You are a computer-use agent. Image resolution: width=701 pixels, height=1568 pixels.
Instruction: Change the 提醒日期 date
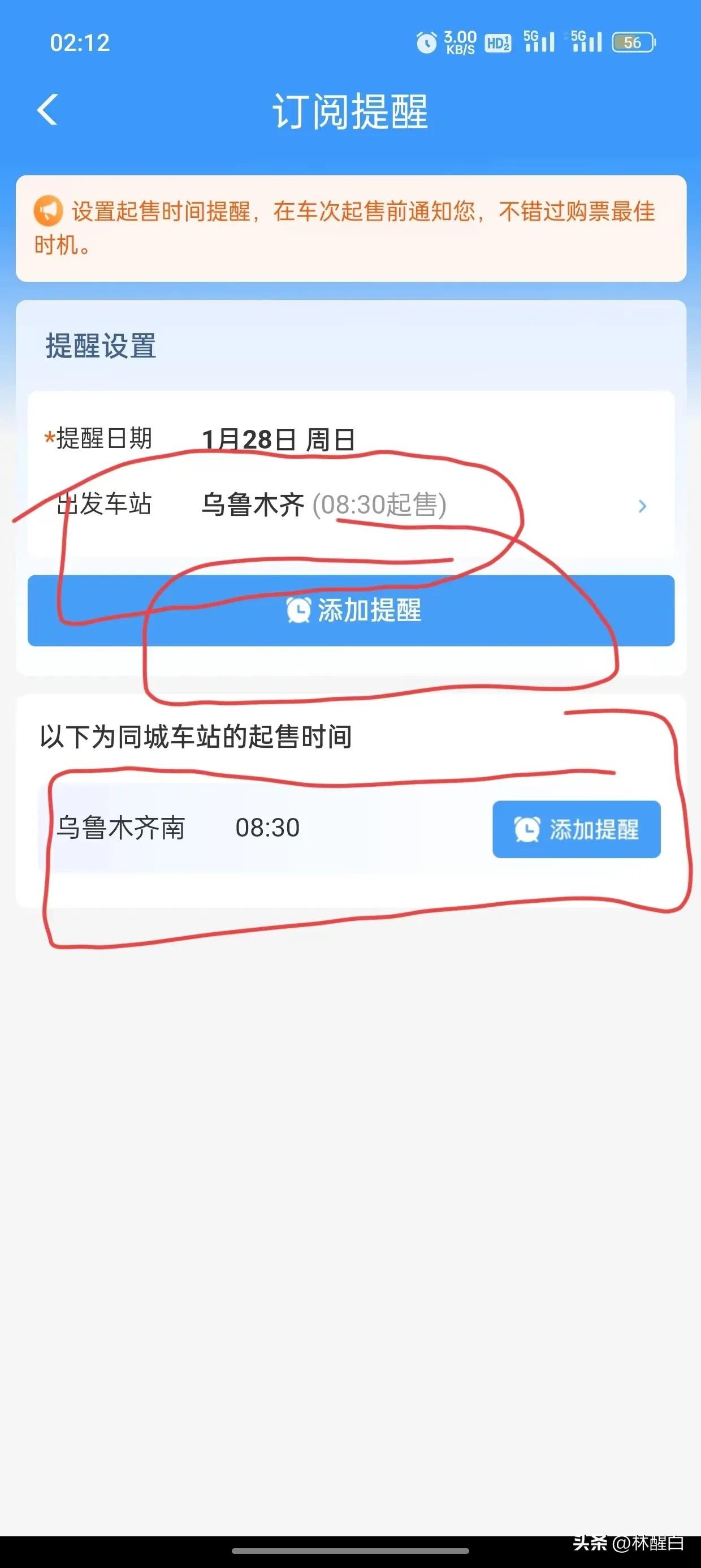point(278,440)
